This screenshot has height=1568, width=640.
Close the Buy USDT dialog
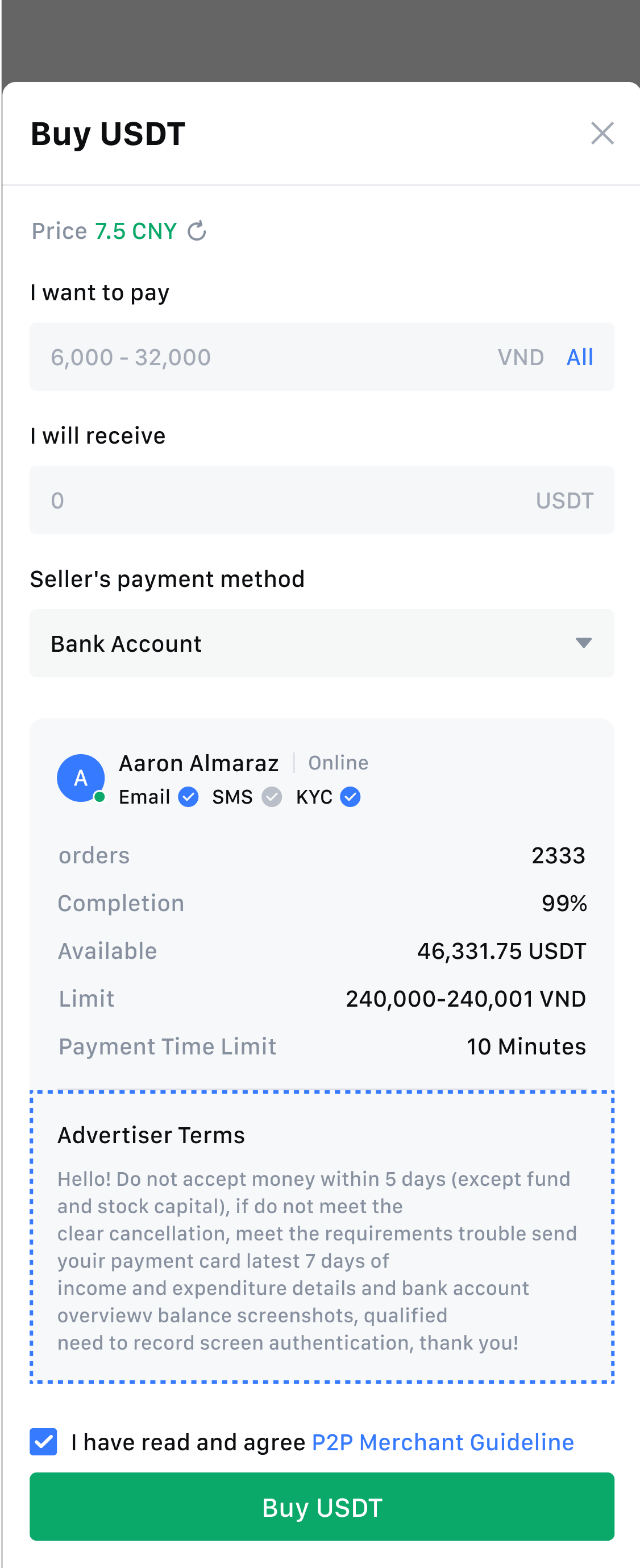(x=603, y=133)
